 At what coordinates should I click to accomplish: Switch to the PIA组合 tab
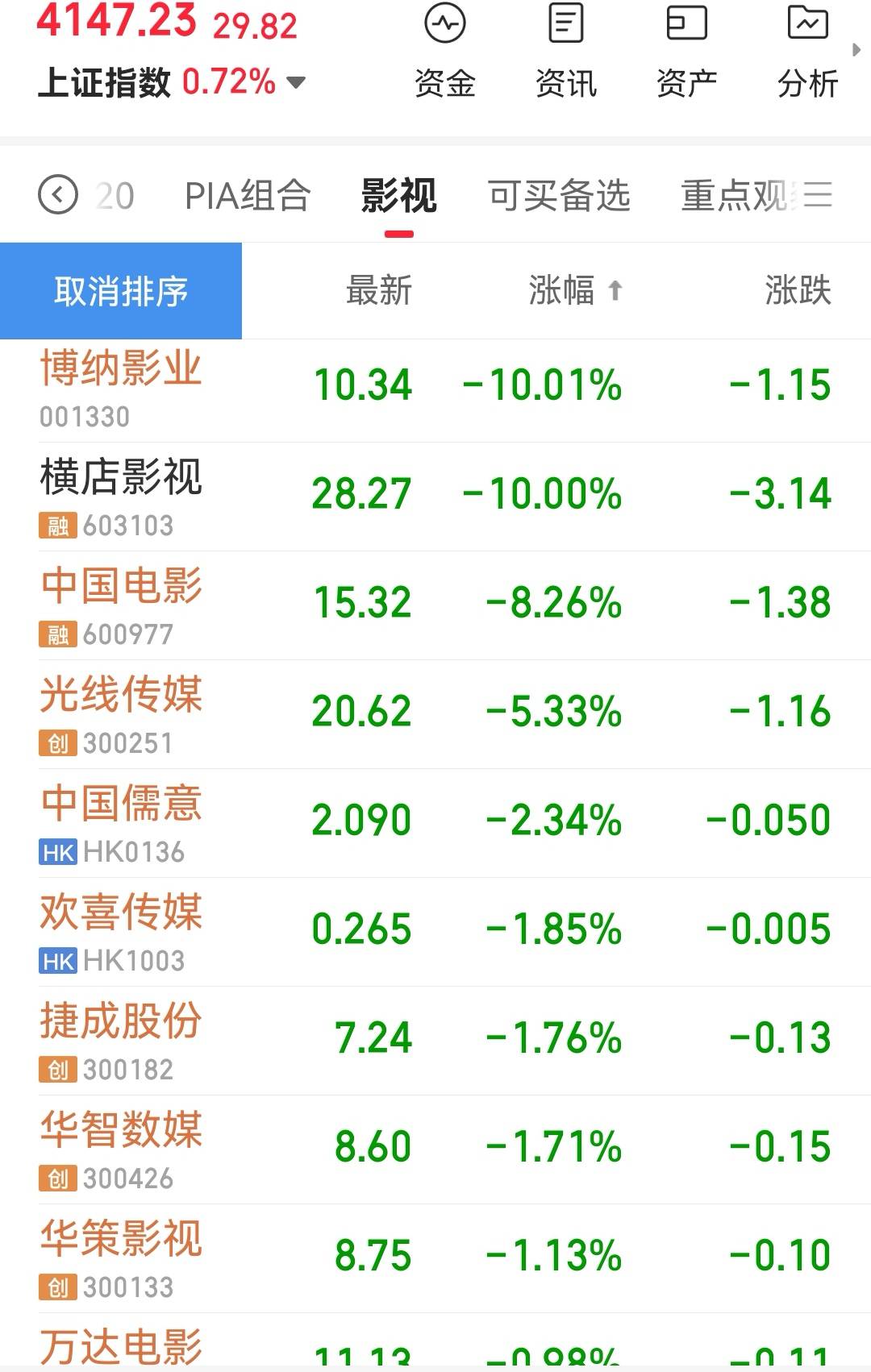[x=248, y=193]
